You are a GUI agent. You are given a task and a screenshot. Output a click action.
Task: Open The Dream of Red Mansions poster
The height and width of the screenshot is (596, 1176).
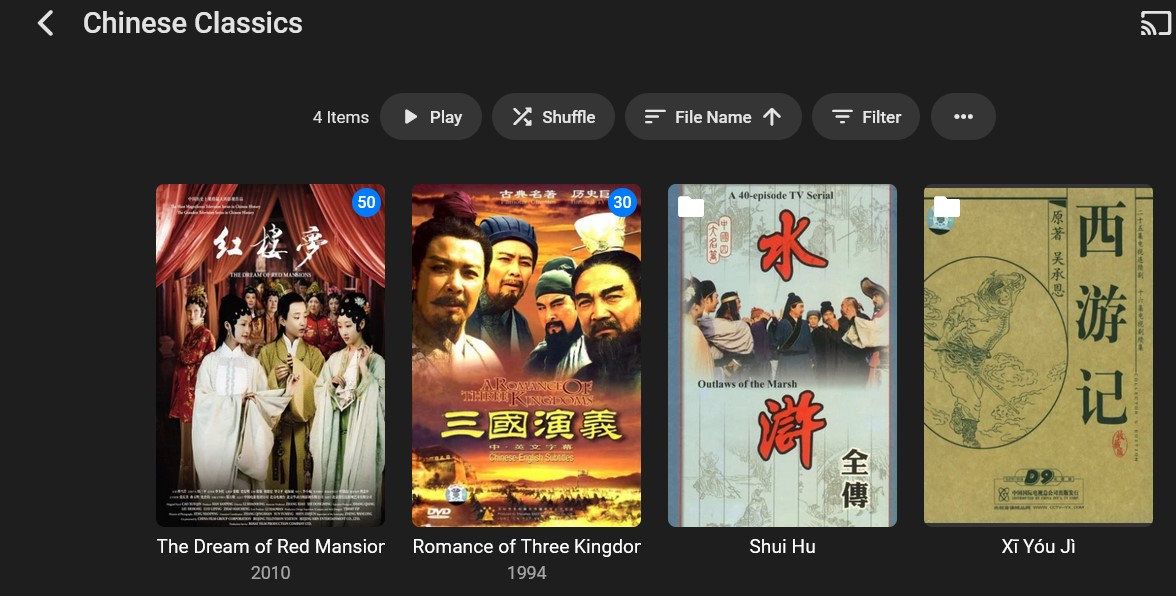click(270, 355)
